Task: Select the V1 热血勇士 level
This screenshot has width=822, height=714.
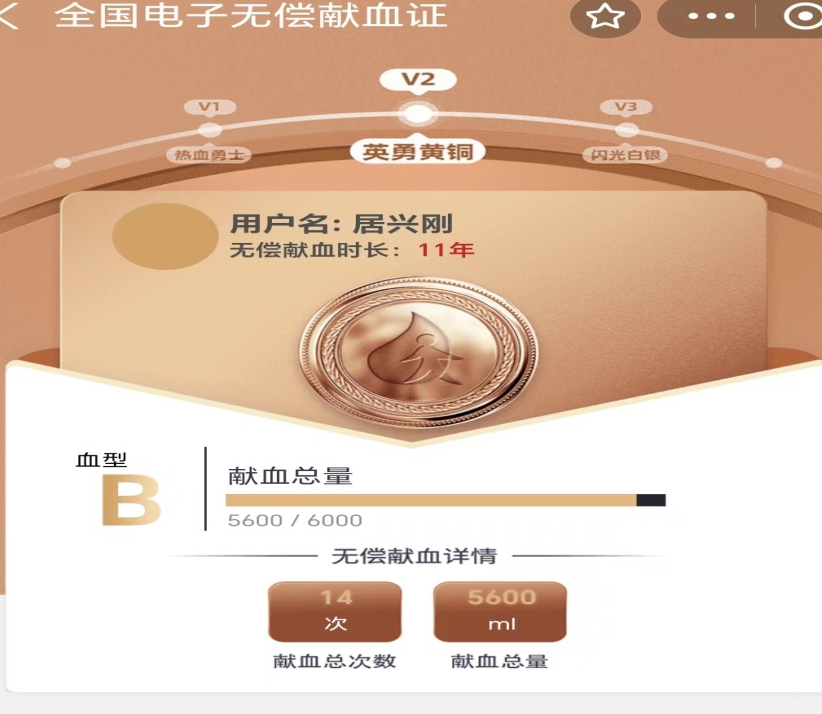Action: pyautogui.click(x=210, y=130)
